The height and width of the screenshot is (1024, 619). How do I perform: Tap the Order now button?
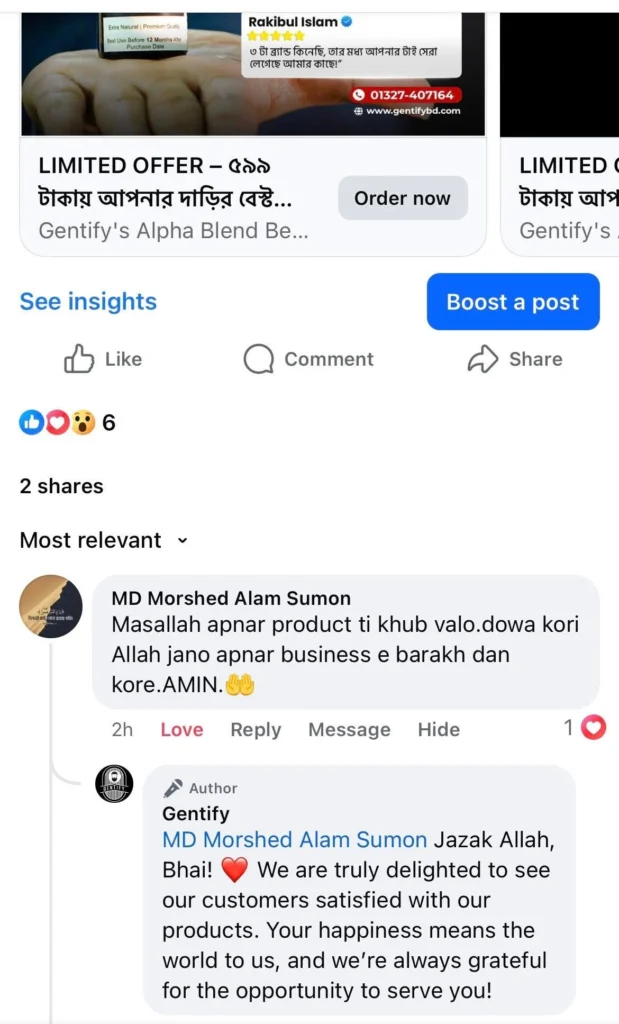point(402,198)
